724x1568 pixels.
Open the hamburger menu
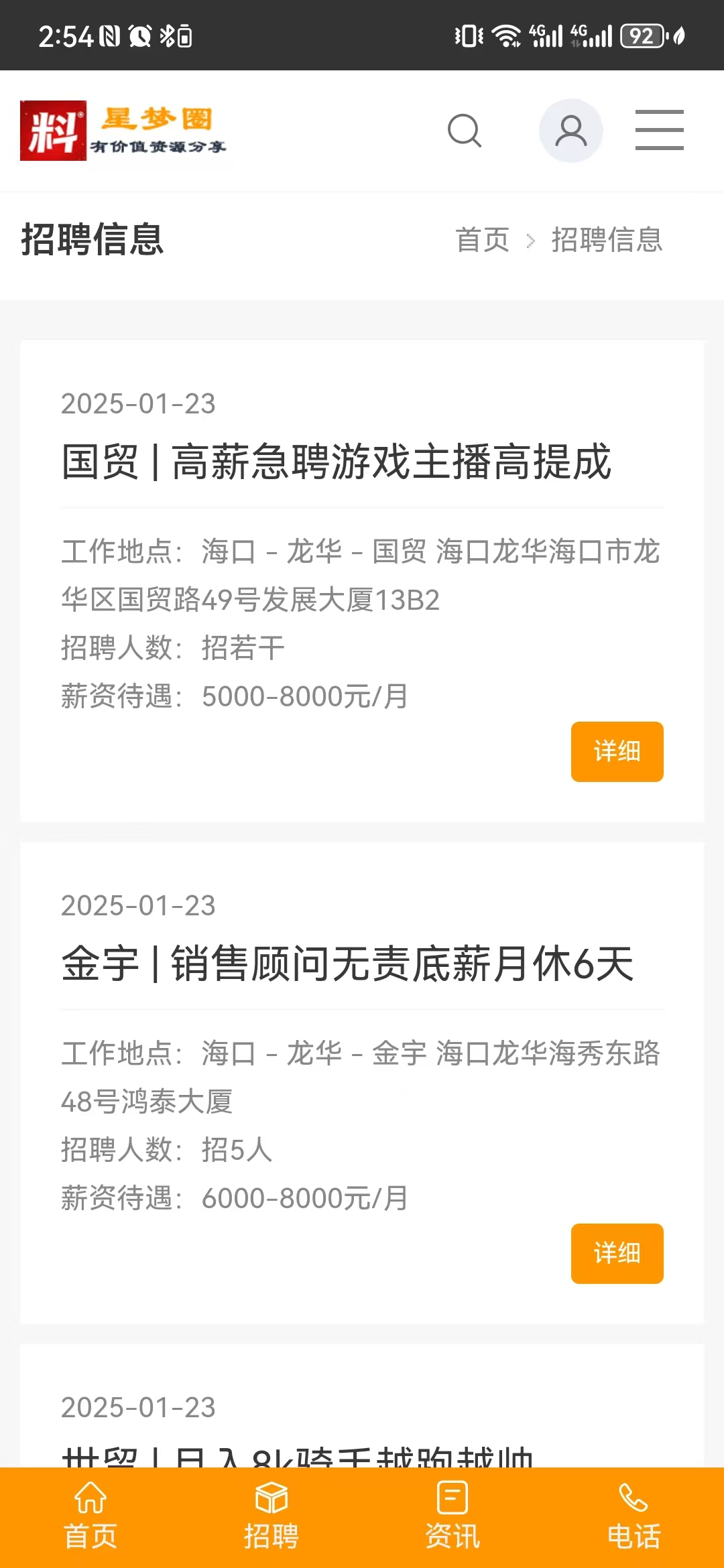coord(660,130)
